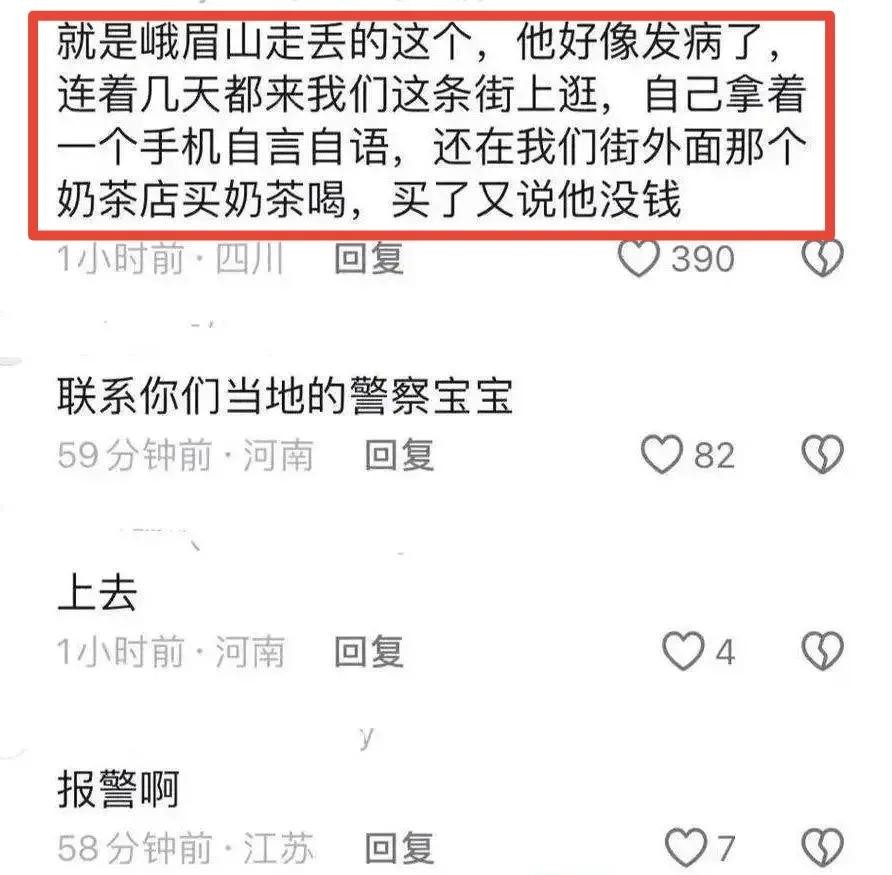Dislike the 联系你们当地的警察宝宝 comment
The width and height of the screenshot is (892, 875).
823,456
